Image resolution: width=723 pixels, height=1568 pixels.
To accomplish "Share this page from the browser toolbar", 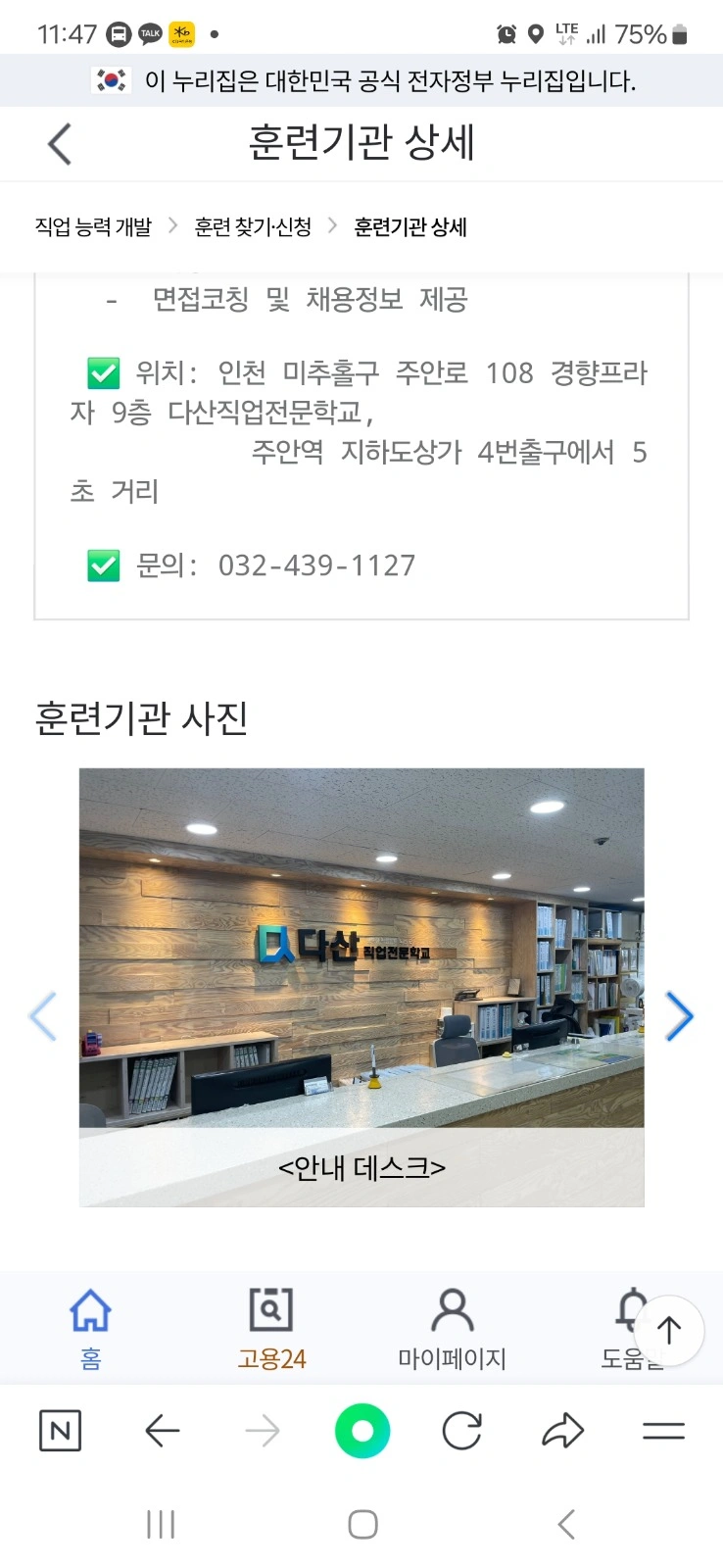I will point(563,1431).
